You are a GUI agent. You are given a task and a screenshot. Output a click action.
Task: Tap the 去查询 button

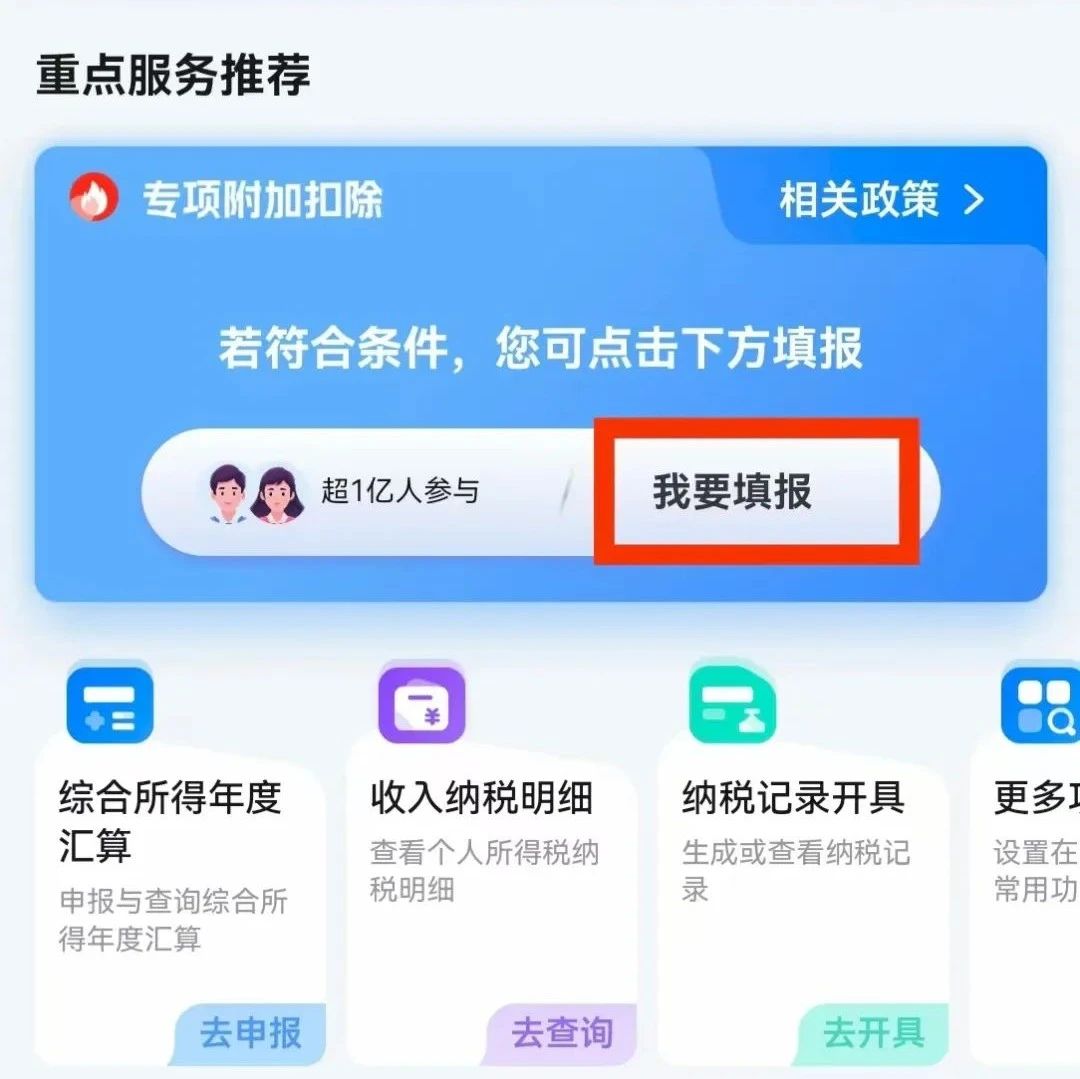[x=562, y=1032]
